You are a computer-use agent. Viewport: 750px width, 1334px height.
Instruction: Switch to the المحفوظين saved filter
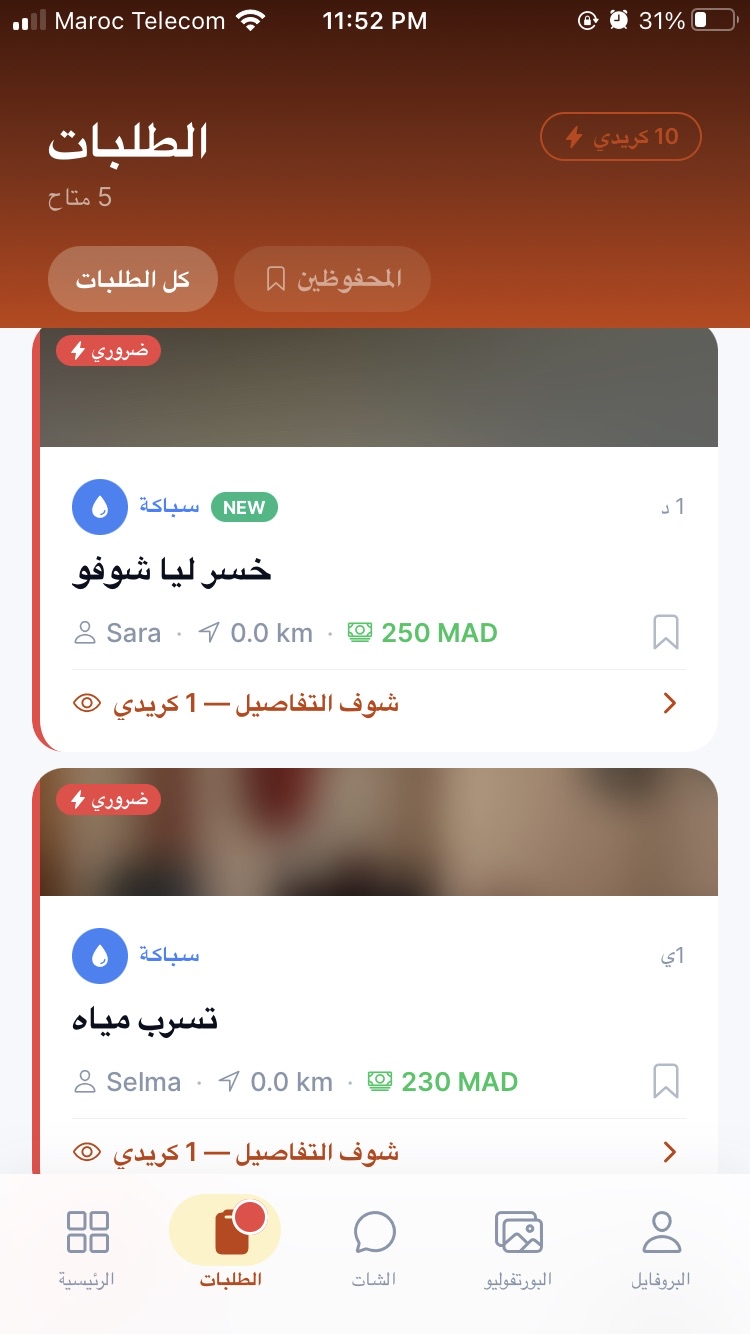(332, 279)
